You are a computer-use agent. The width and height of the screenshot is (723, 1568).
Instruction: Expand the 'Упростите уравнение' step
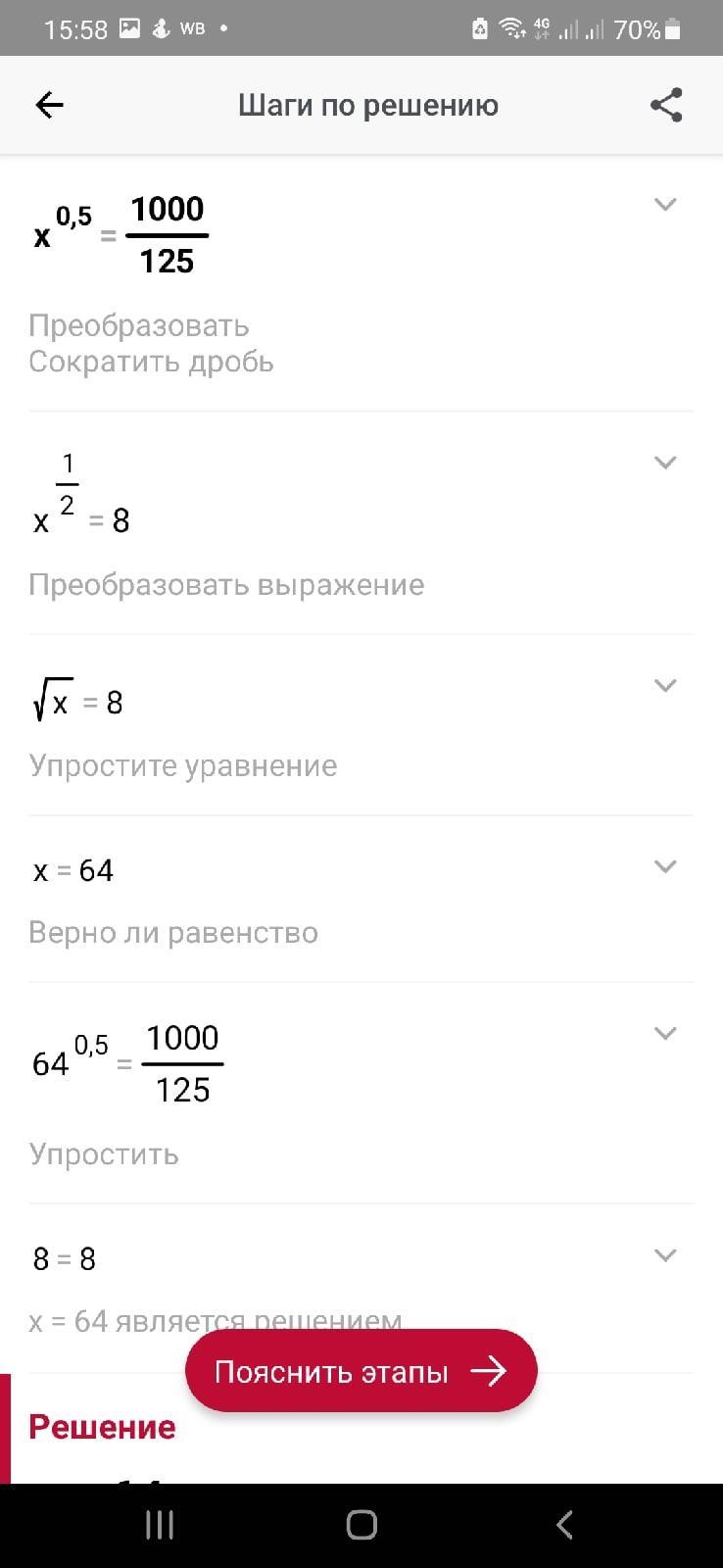665,686
